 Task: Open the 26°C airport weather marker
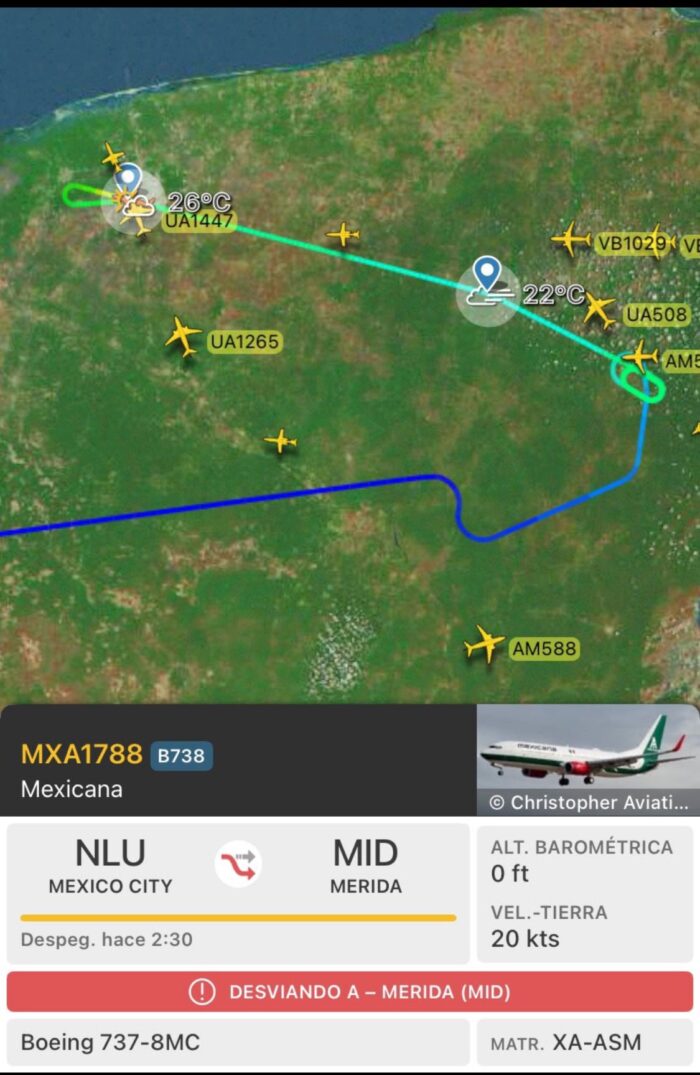[134, 202]
